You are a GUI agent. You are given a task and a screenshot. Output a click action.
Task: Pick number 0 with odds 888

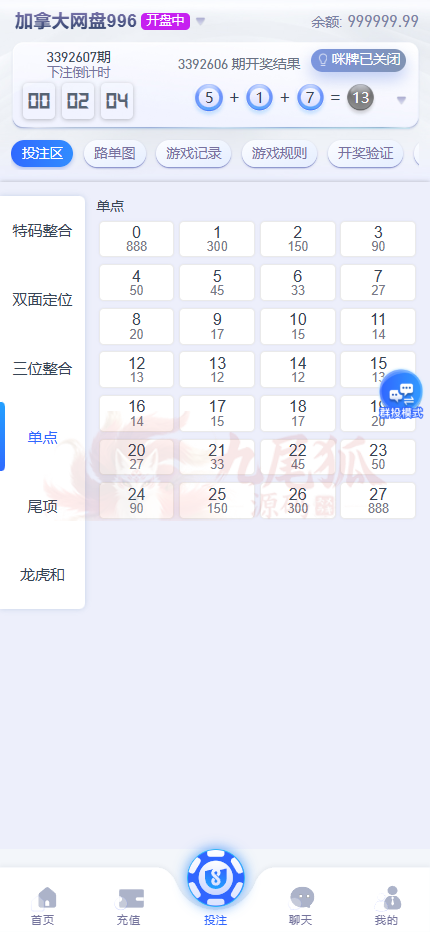[137, 239]
